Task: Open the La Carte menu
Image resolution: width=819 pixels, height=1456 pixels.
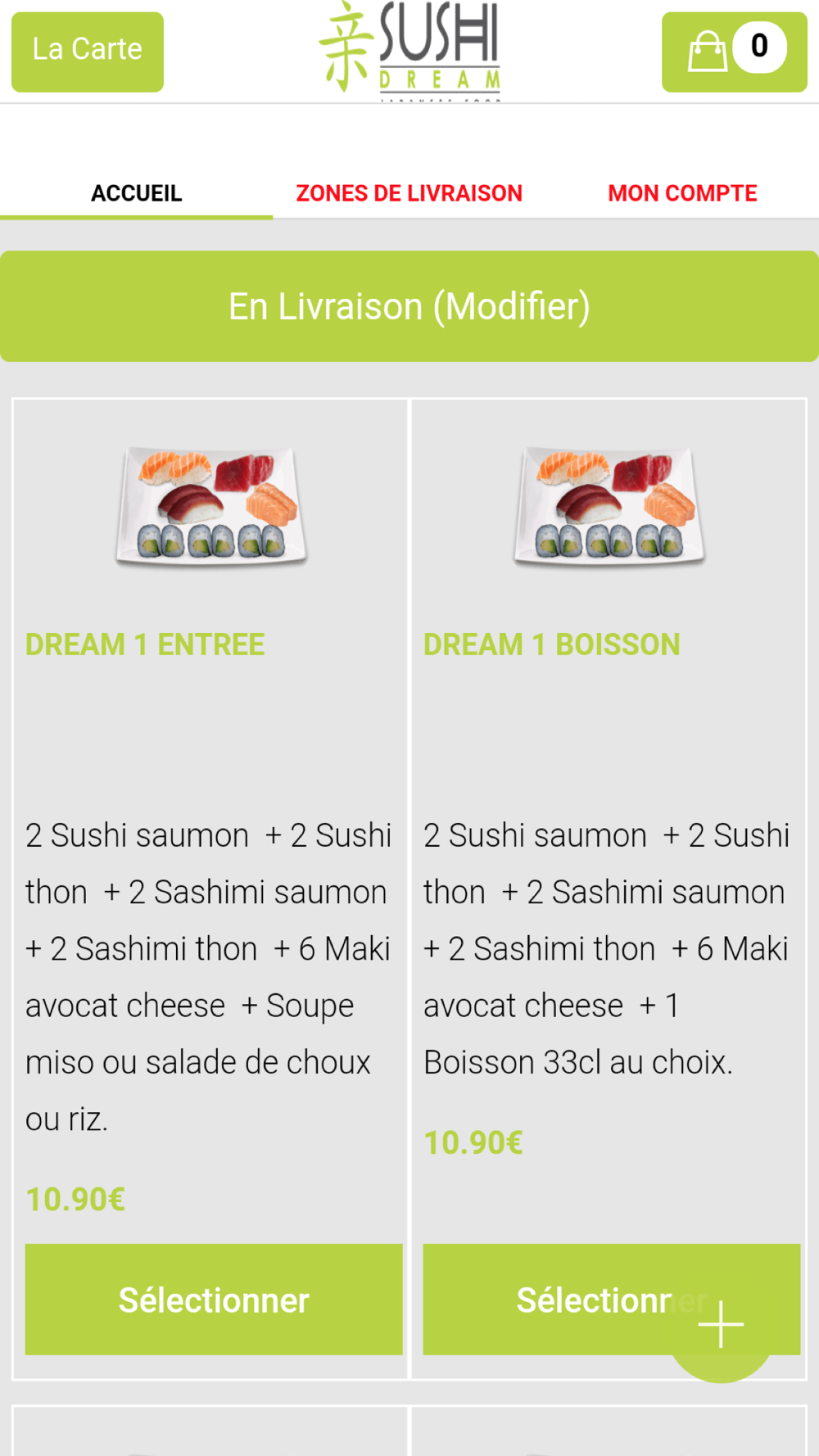Action: 87,51
